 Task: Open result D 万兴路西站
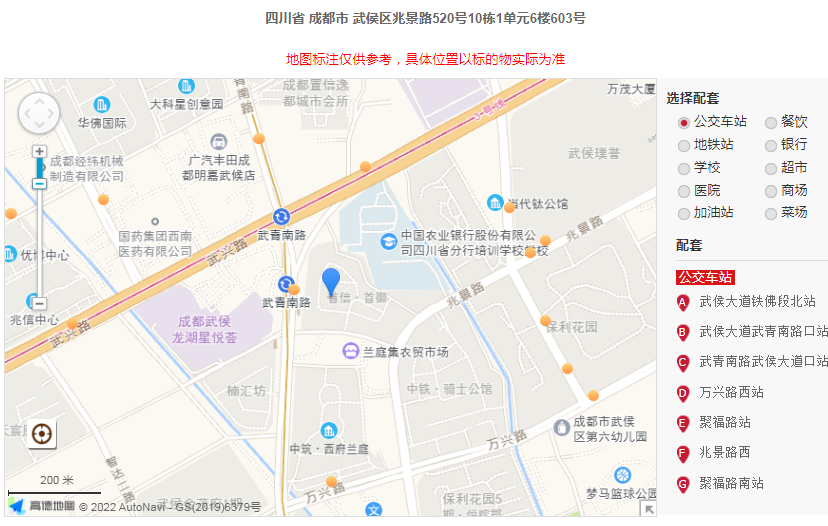pyautogui.click(x=731, y=392)
